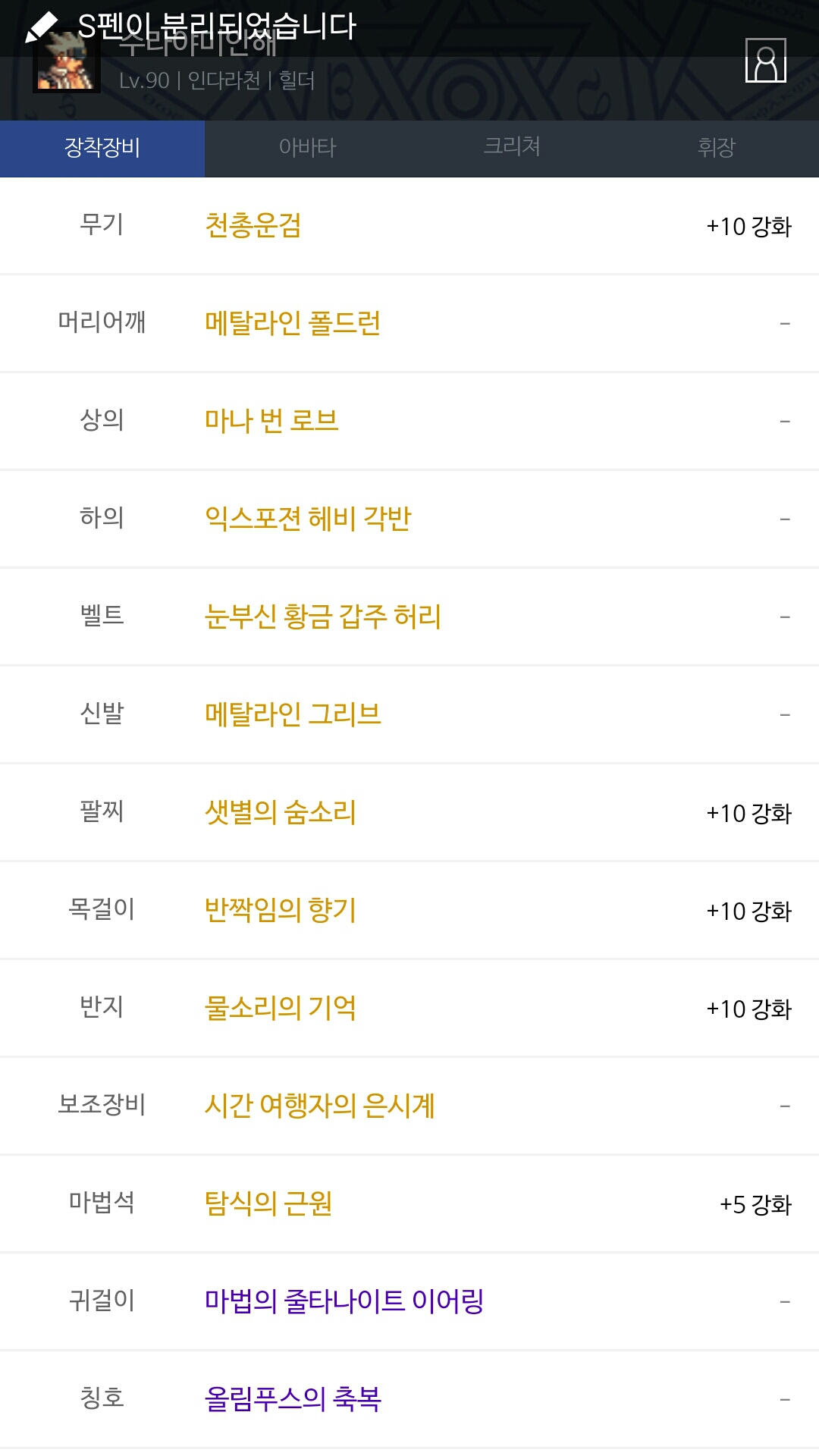The height and width of the screenshot is (1456, 819).
Task: Tap the 익스포젼 헤비 각반 row
Action: click(x=308, y=519)
